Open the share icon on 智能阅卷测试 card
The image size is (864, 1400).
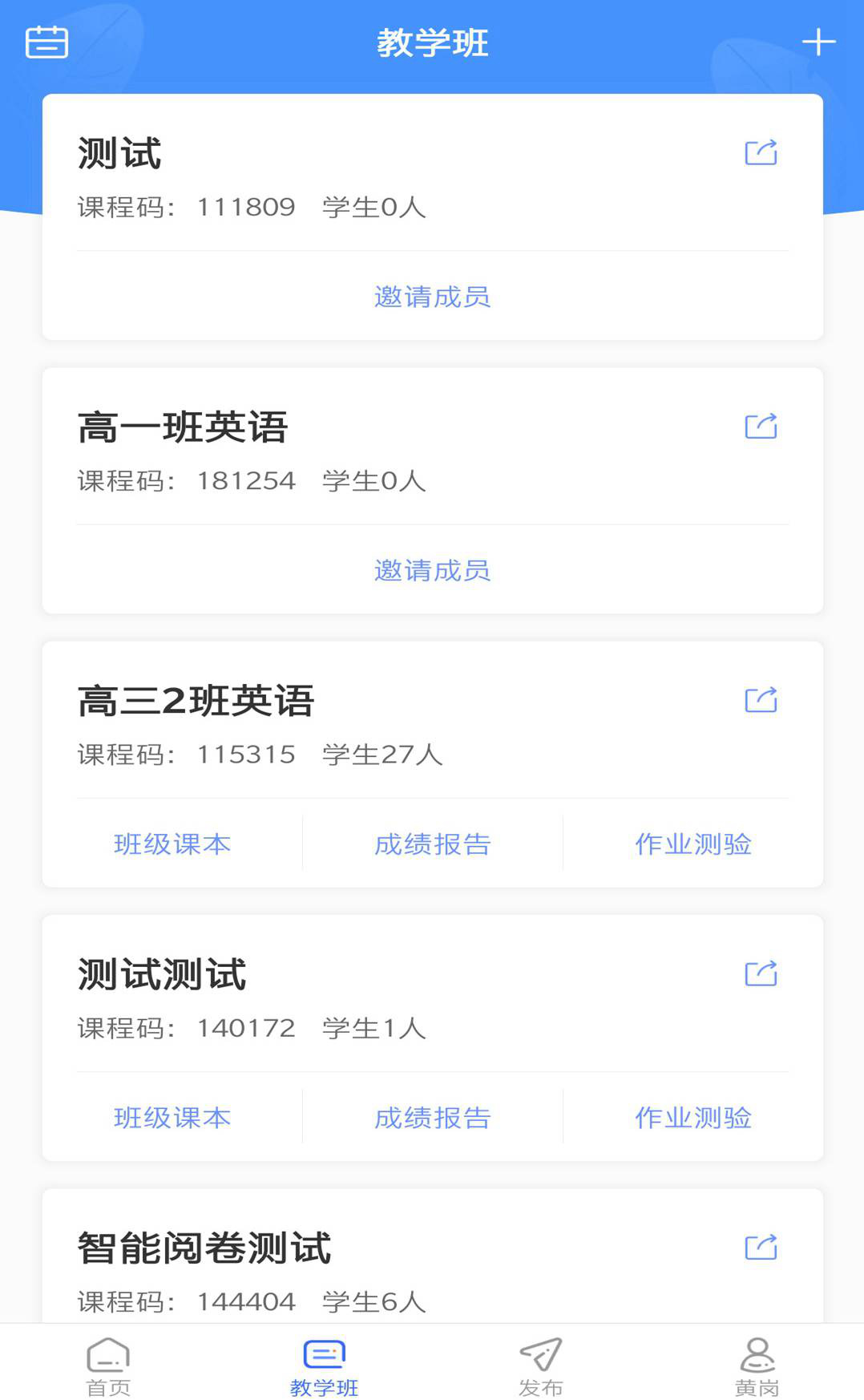(x=760, y=1247)
